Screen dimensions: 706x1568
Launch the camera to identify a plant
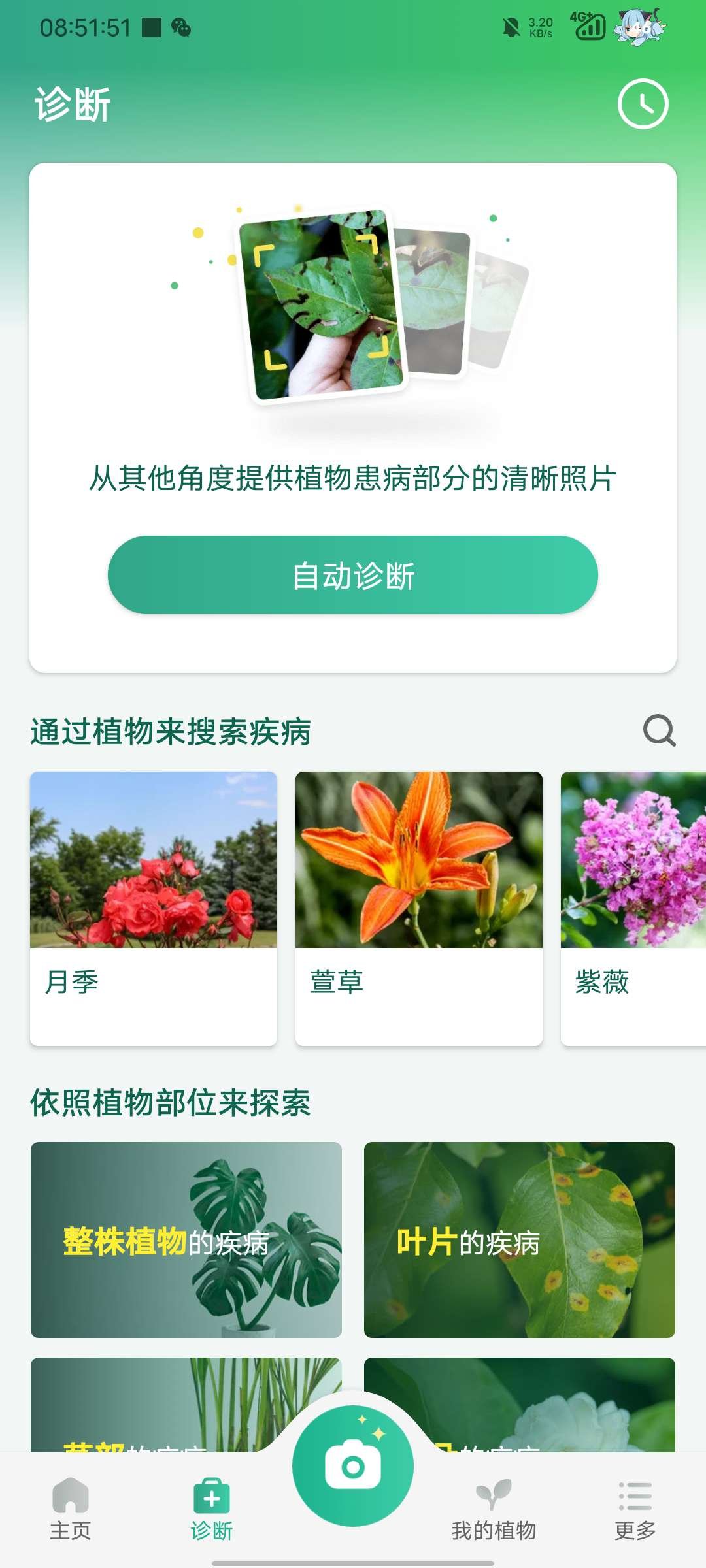pyautogui.click(x=353, y=1466)
